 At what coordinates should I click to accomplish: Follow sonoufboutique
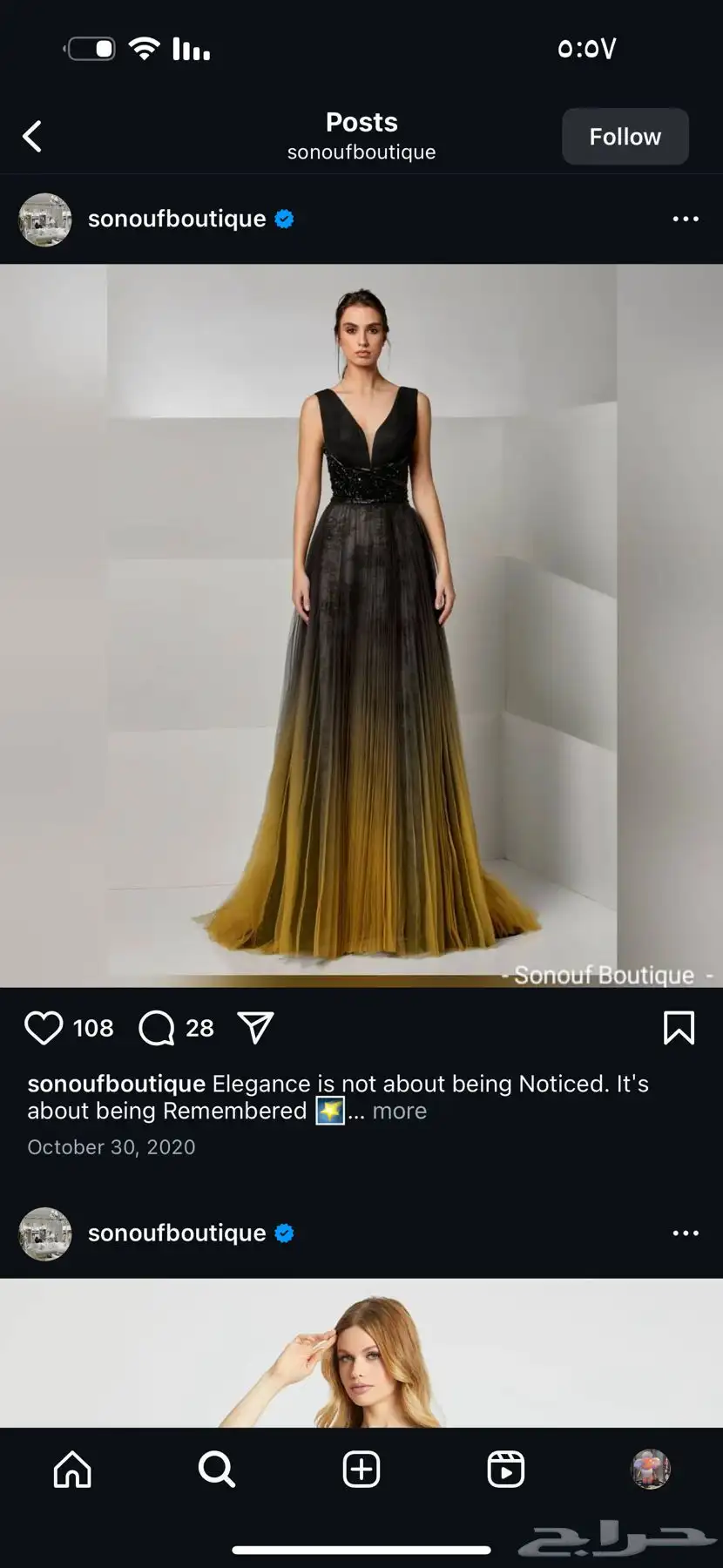[x=625, y=136]
